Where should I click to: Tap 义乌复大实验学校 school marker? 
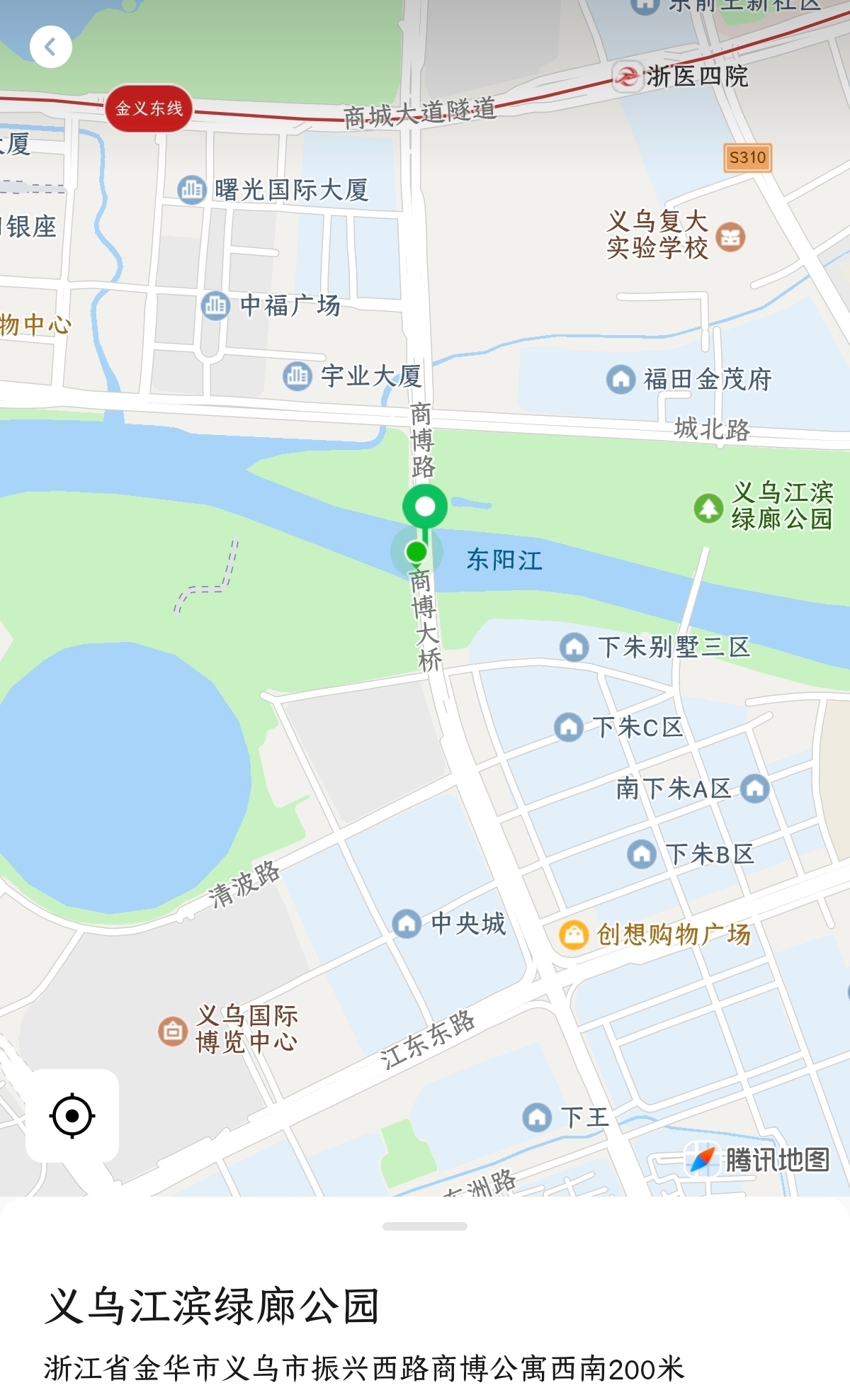click(730, 237)
